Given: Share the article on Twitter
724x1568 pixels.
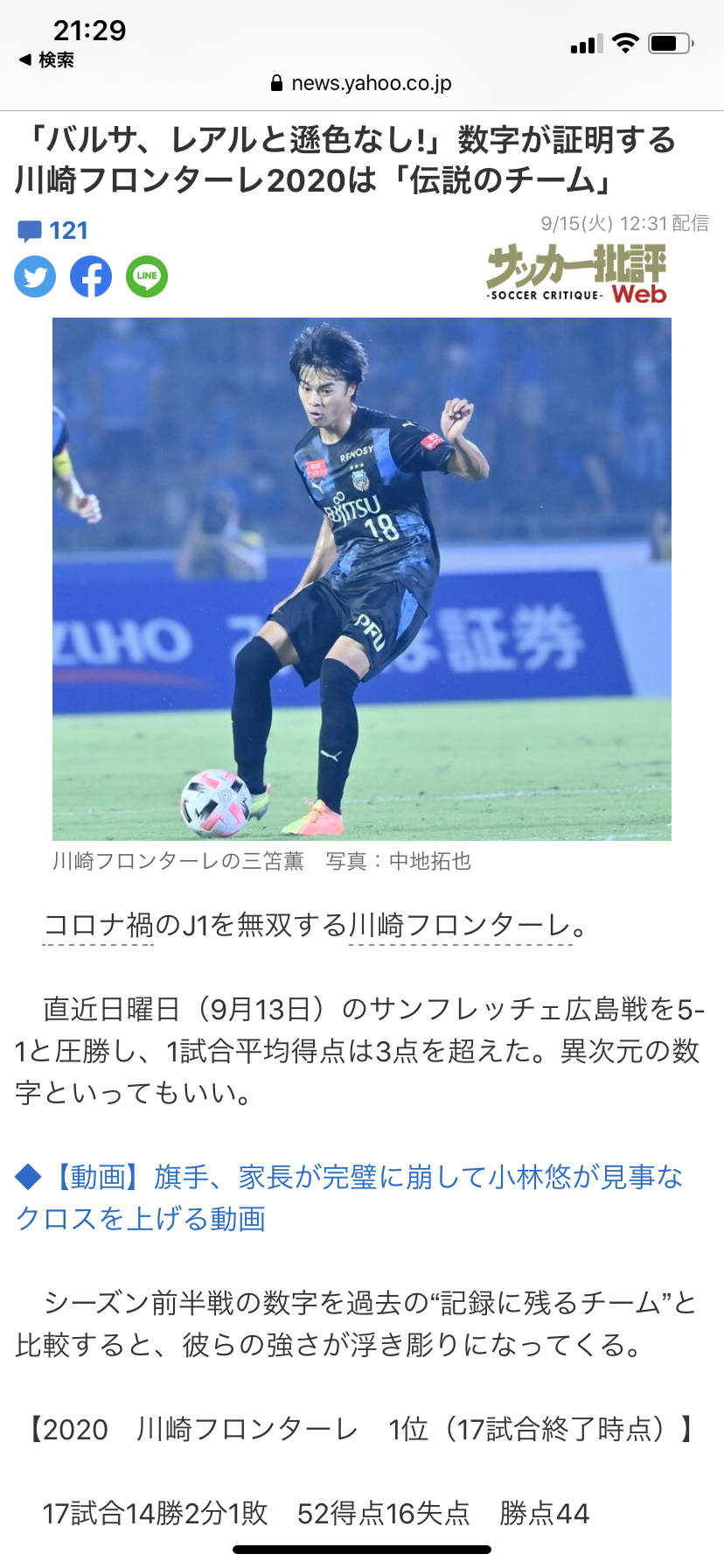Looking at the screenshot, I should tap(35, 276).
